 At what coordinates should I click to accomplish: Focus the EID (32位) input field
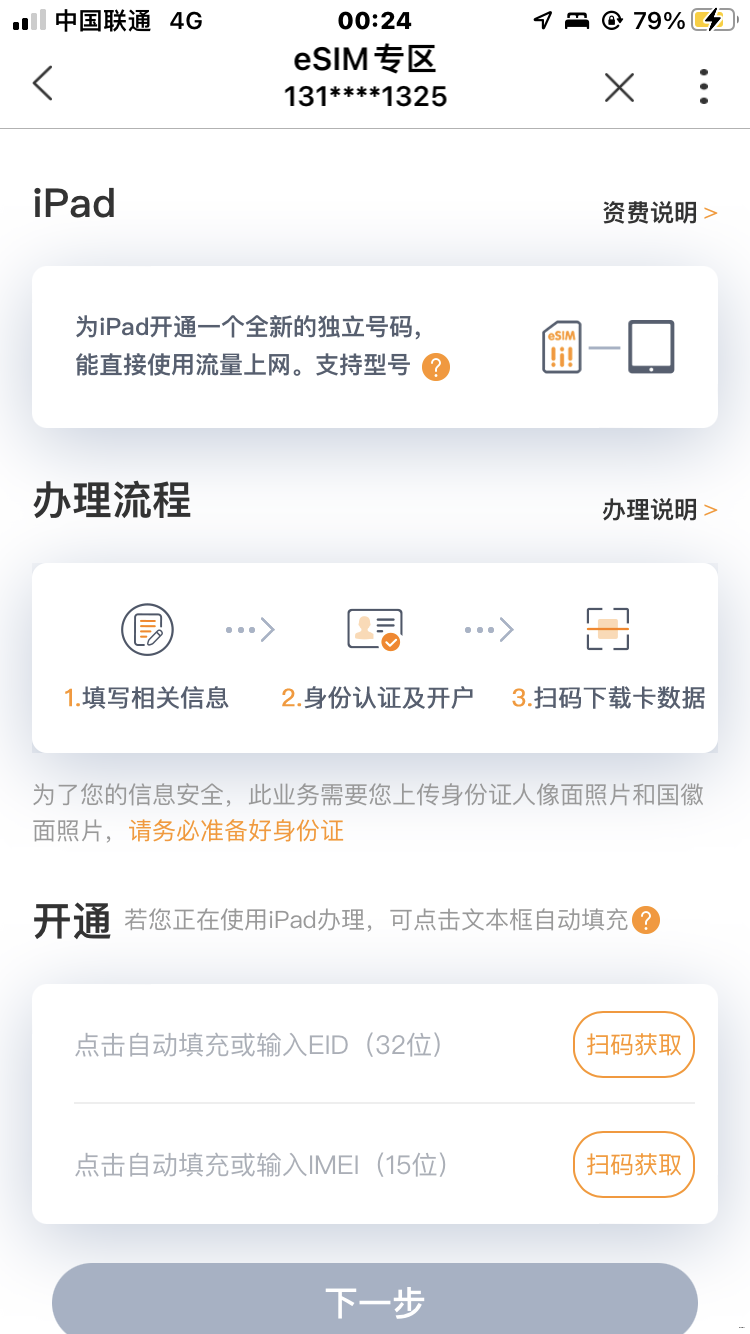pos(300,1046)
